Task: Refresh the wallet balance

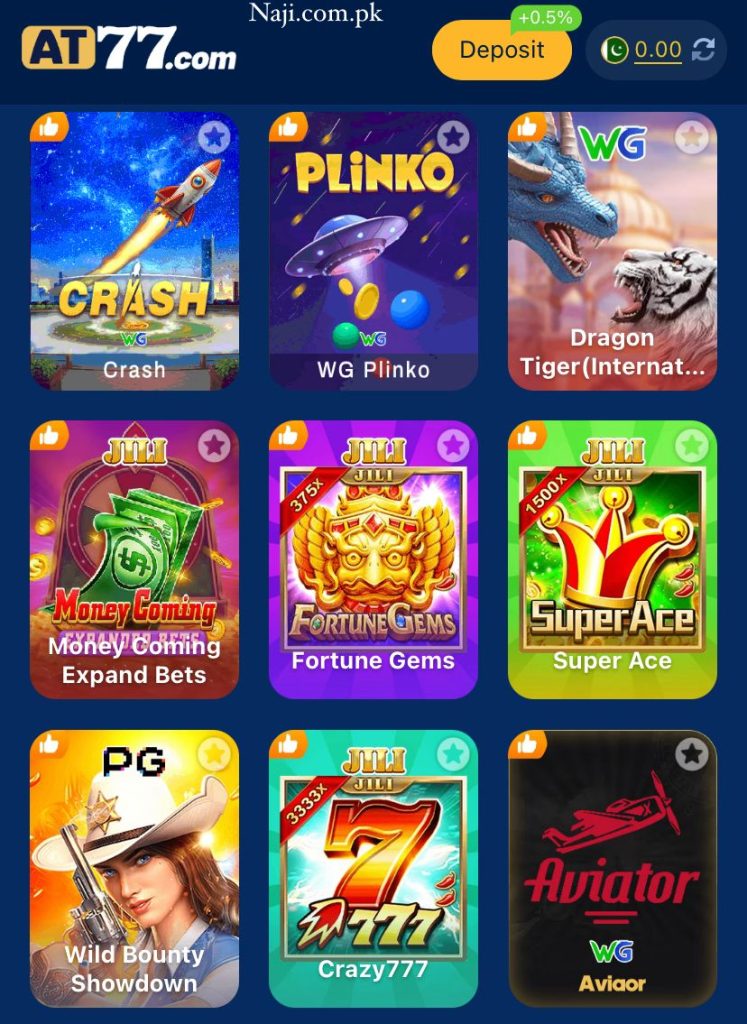Action: click(x=704, y=50)
